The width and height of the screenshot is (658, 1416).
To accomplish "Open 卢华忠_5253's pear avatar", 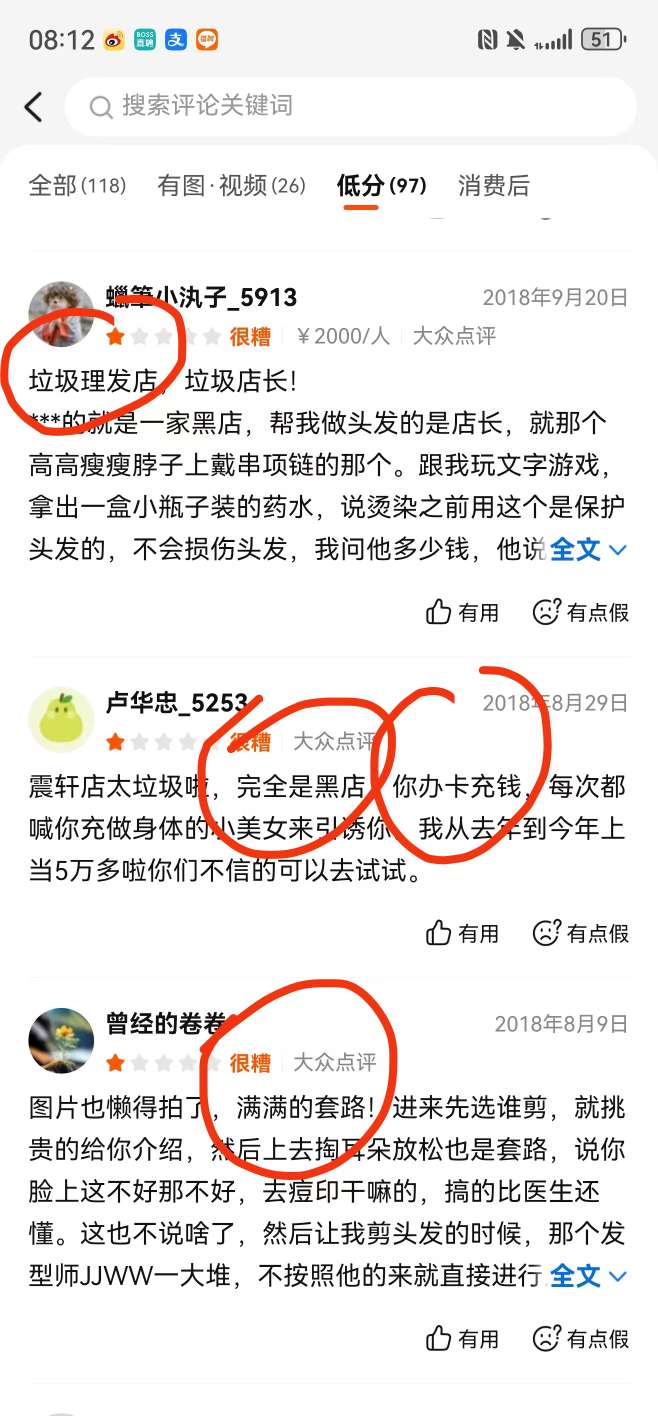I will click(62, 719).
